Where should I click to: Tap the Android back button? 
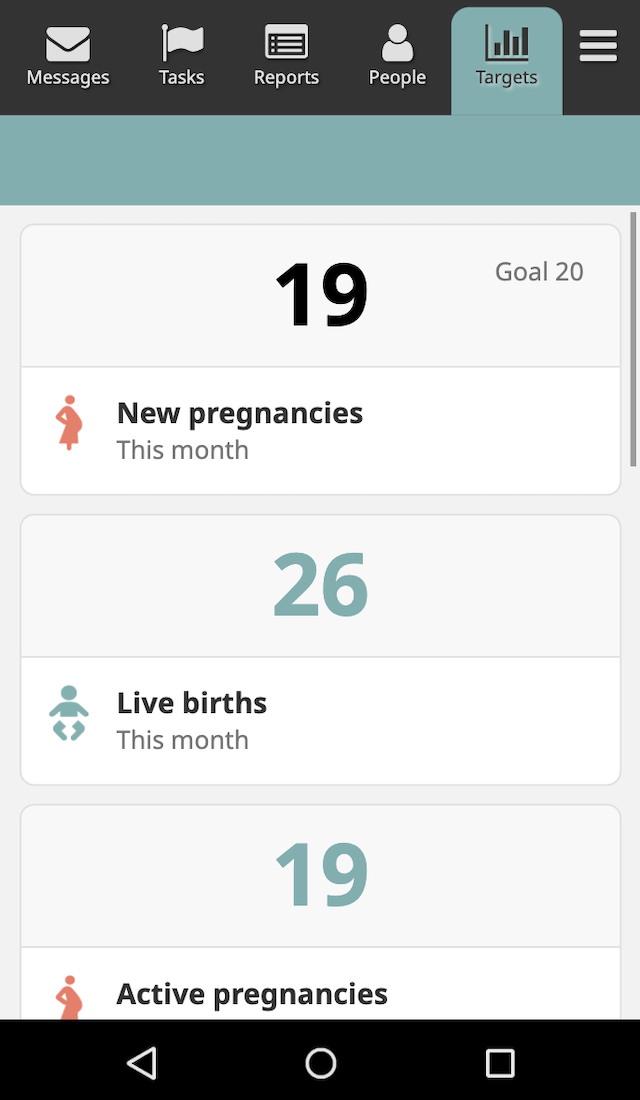click(142, 1063)
